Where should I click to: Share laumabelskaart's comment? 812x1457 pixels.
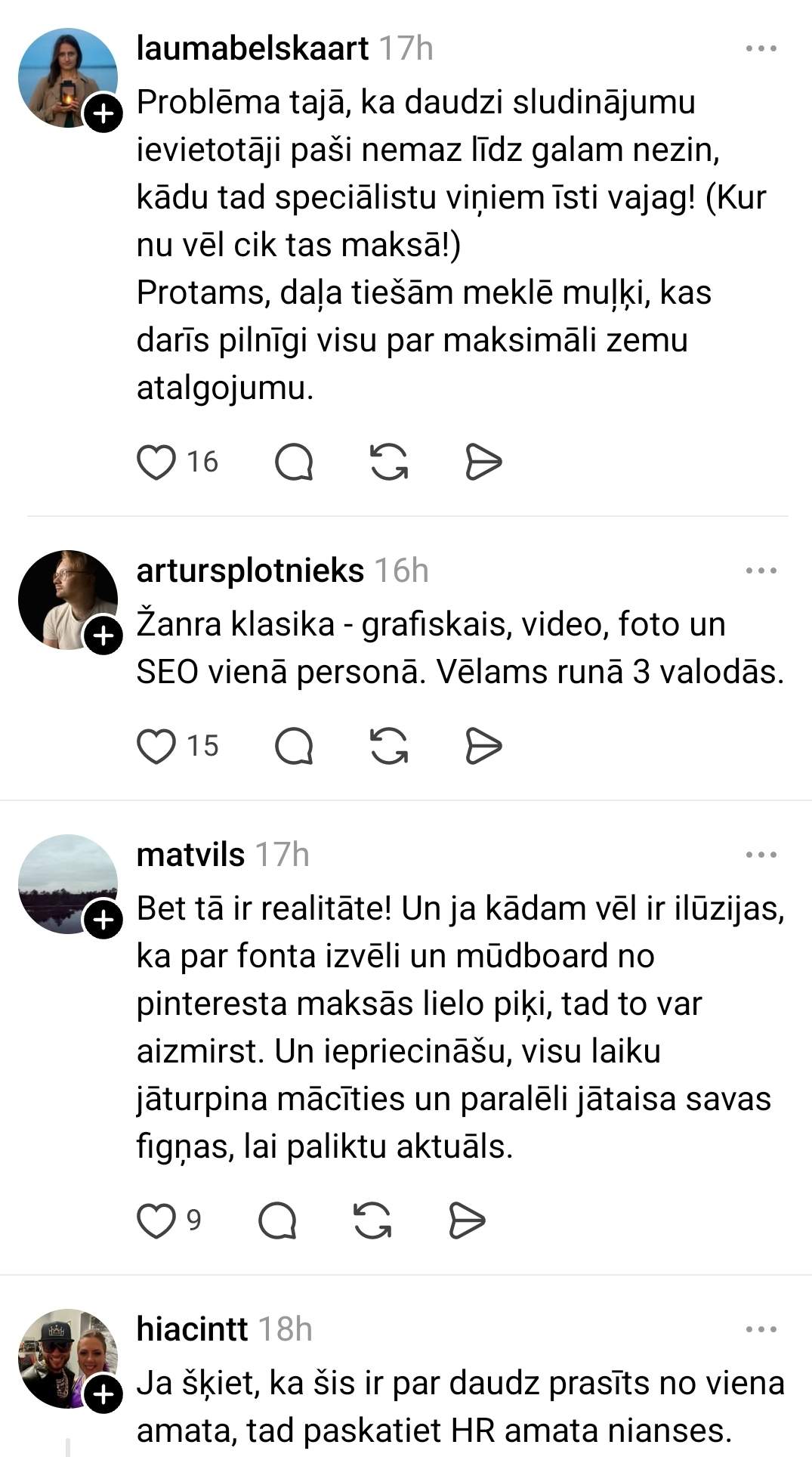(483, 462)
